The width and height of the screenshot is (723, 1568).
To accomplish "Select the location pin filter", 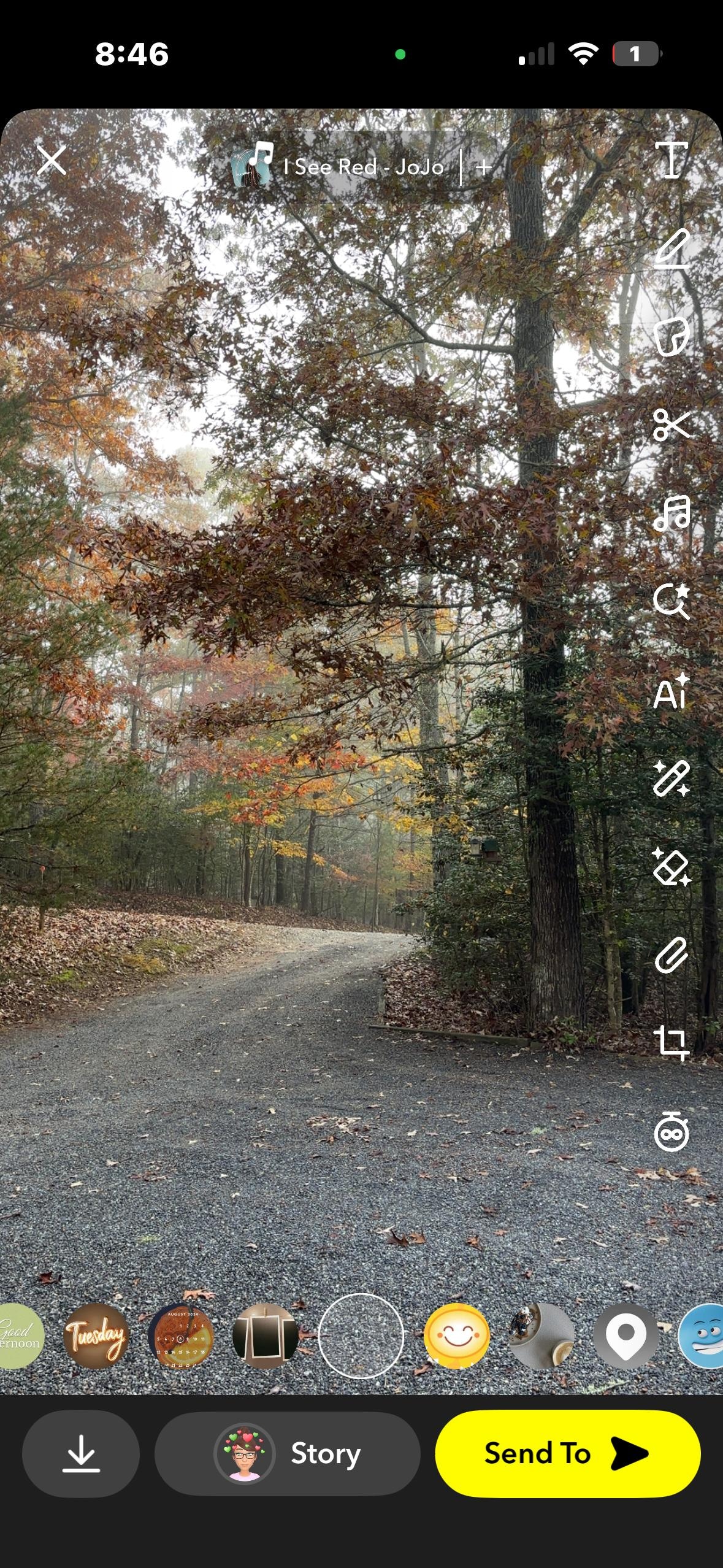I will point(625,1335).
